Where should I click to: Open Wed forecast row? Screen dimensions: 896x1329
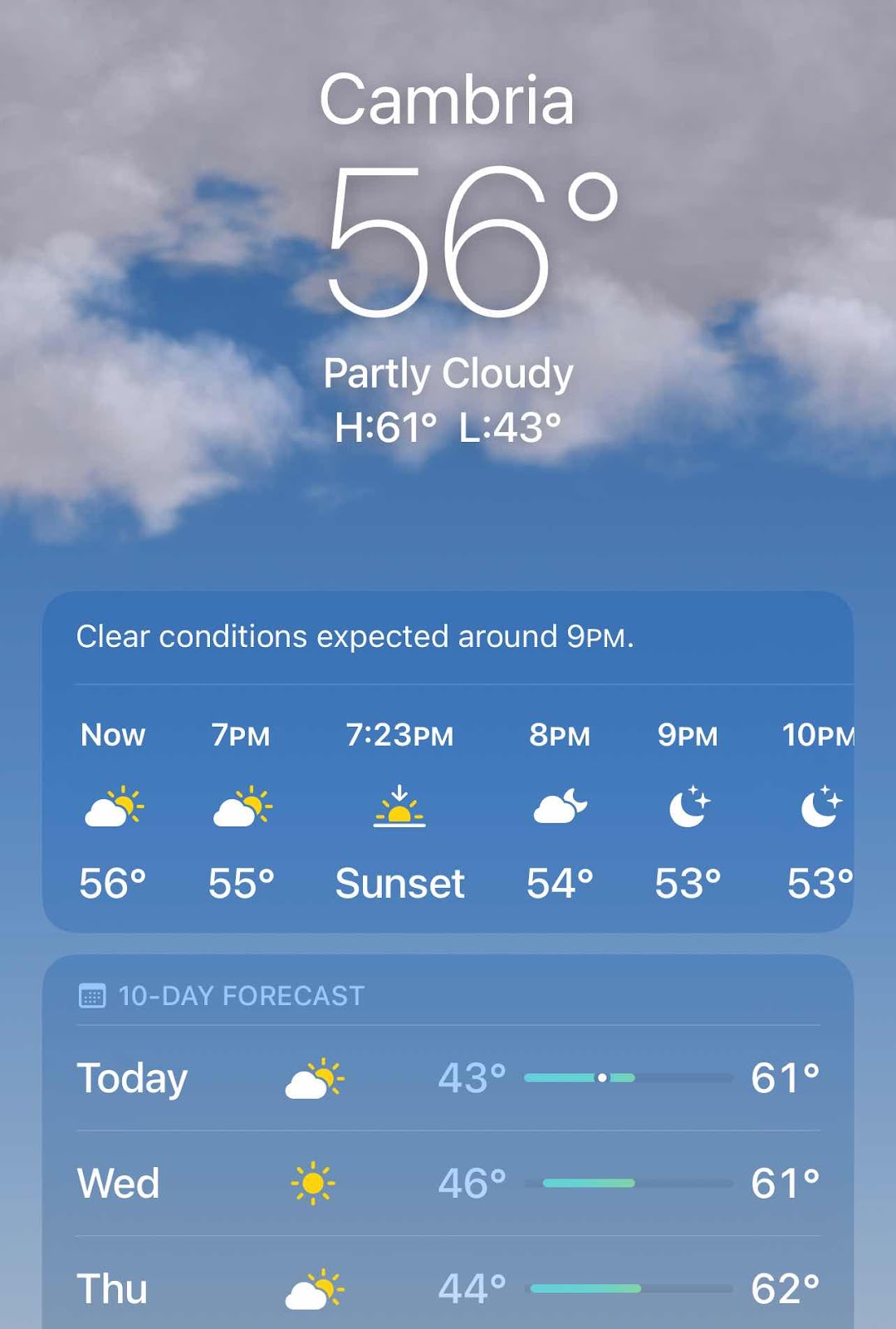pyautogui.click(x=448, y=1183)
